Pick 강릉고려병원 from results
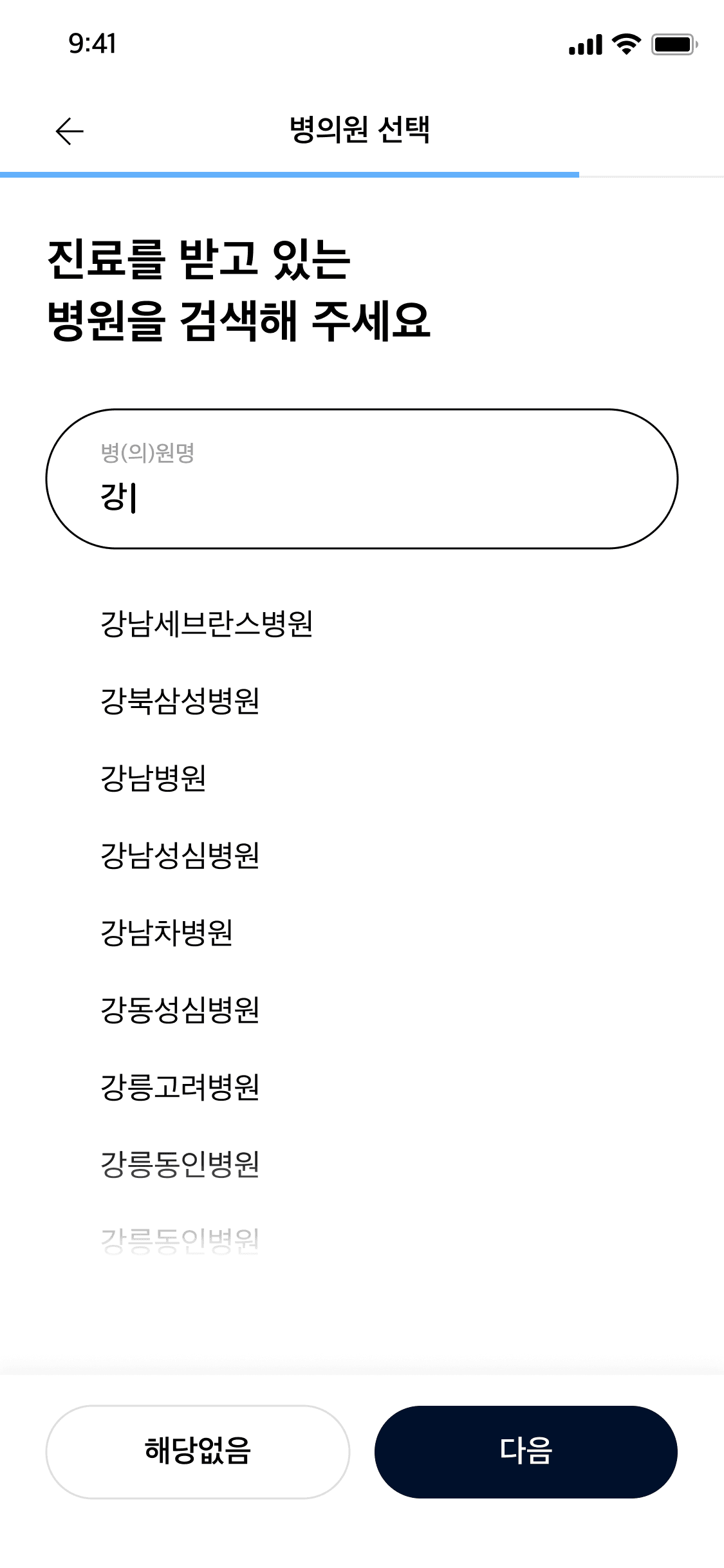The image size is (724, 1568). tap(180, 1087)
